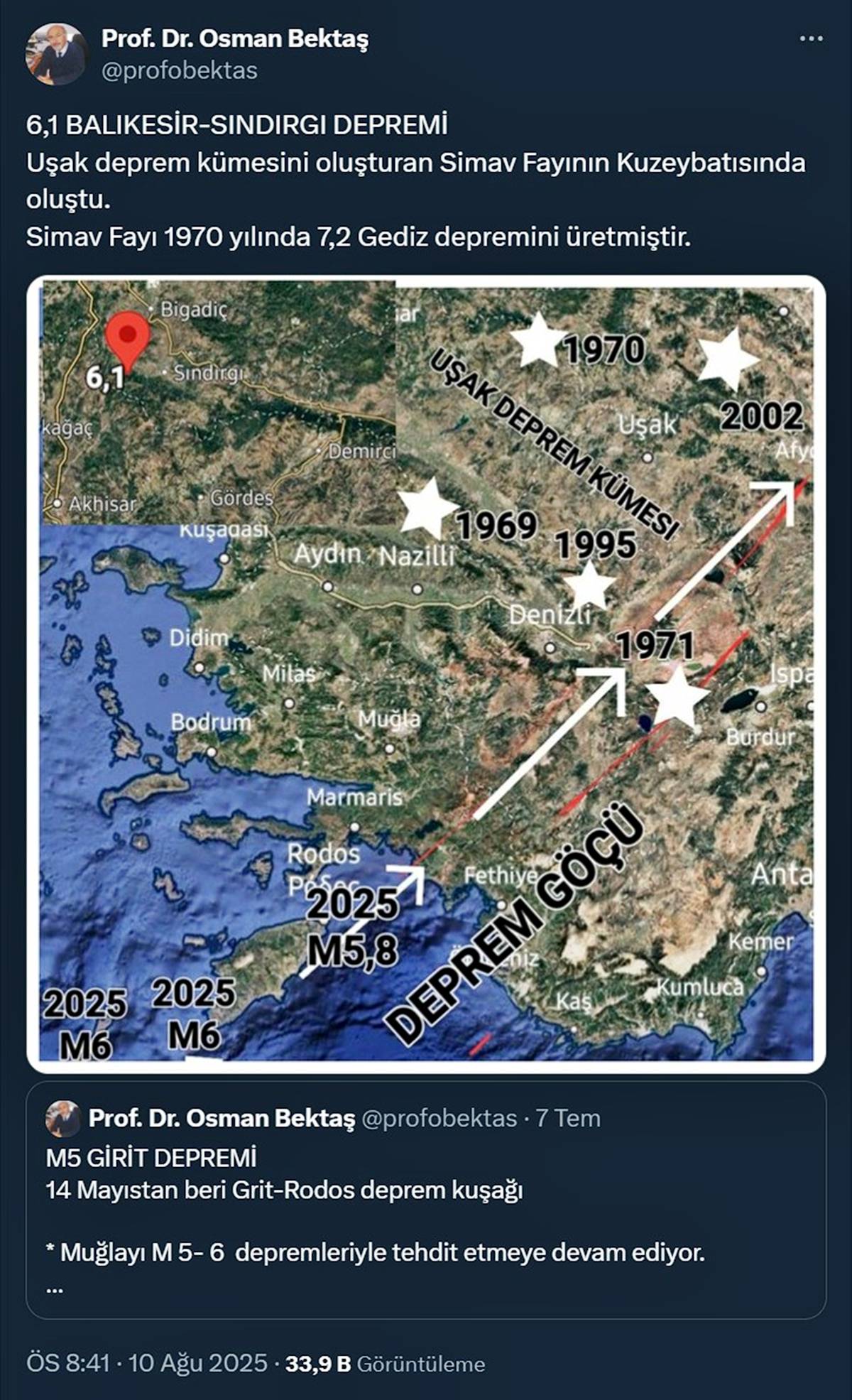Screen dimensions: 852x1400
Task: Select the white star labeled 1970
Action: pyautogui.click(x=538, y=341)
